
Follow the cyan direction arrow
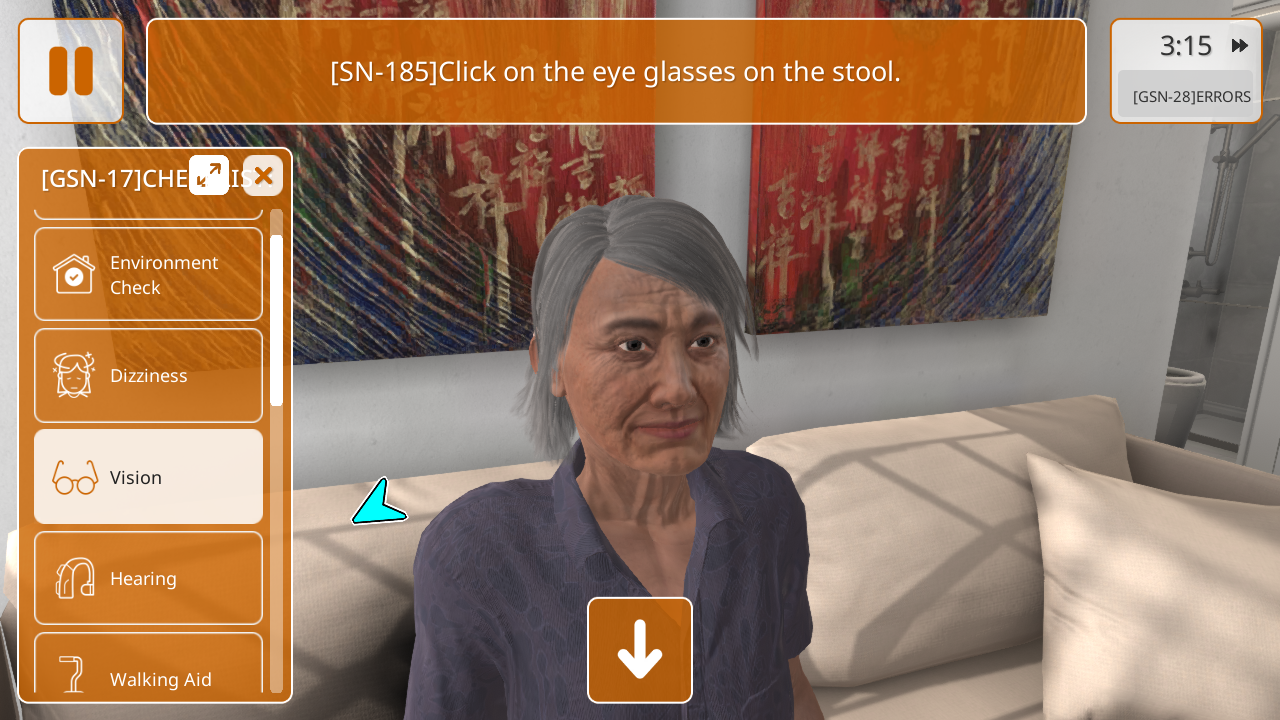tap(379, 504)
